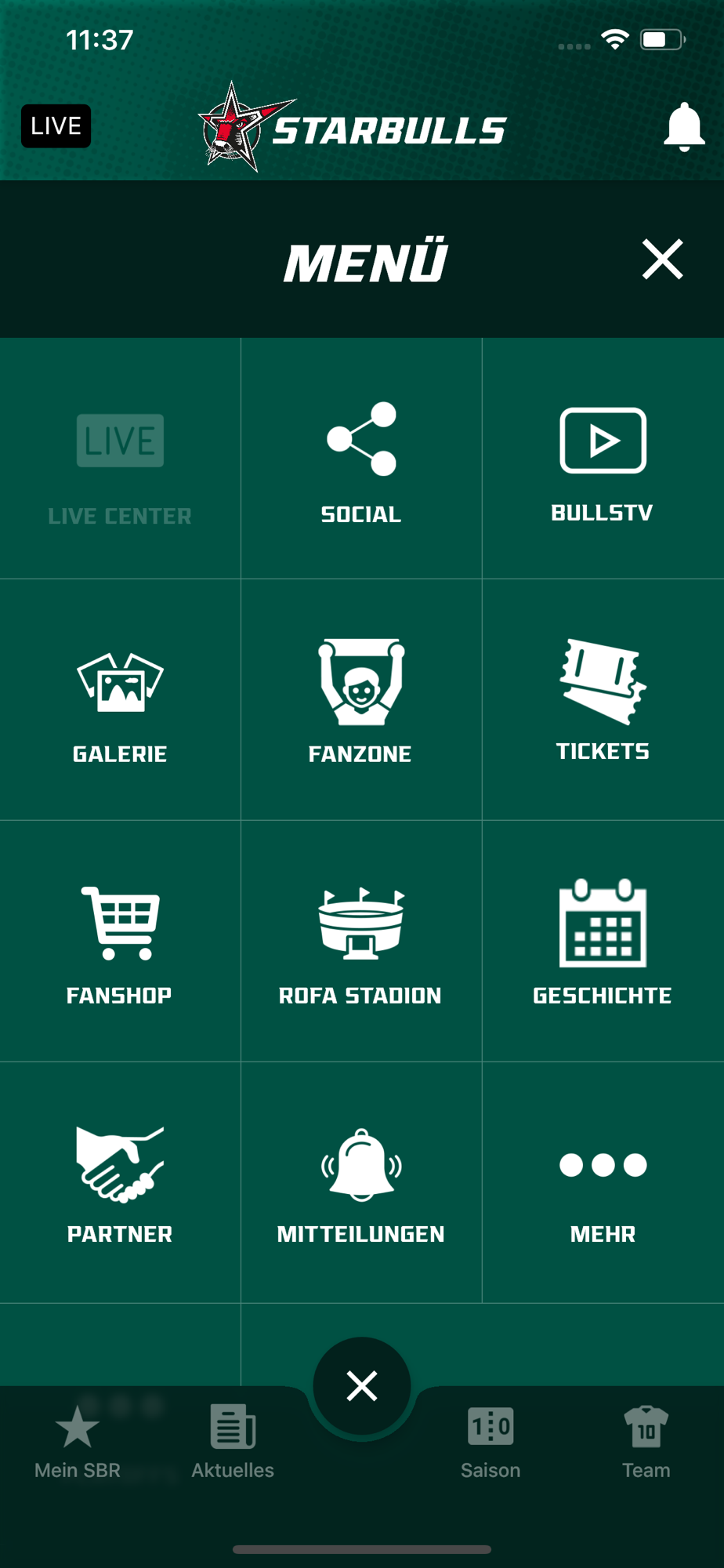Open ROFA Stadion info
724x1568 pixels.
click(x=361, y=942)
